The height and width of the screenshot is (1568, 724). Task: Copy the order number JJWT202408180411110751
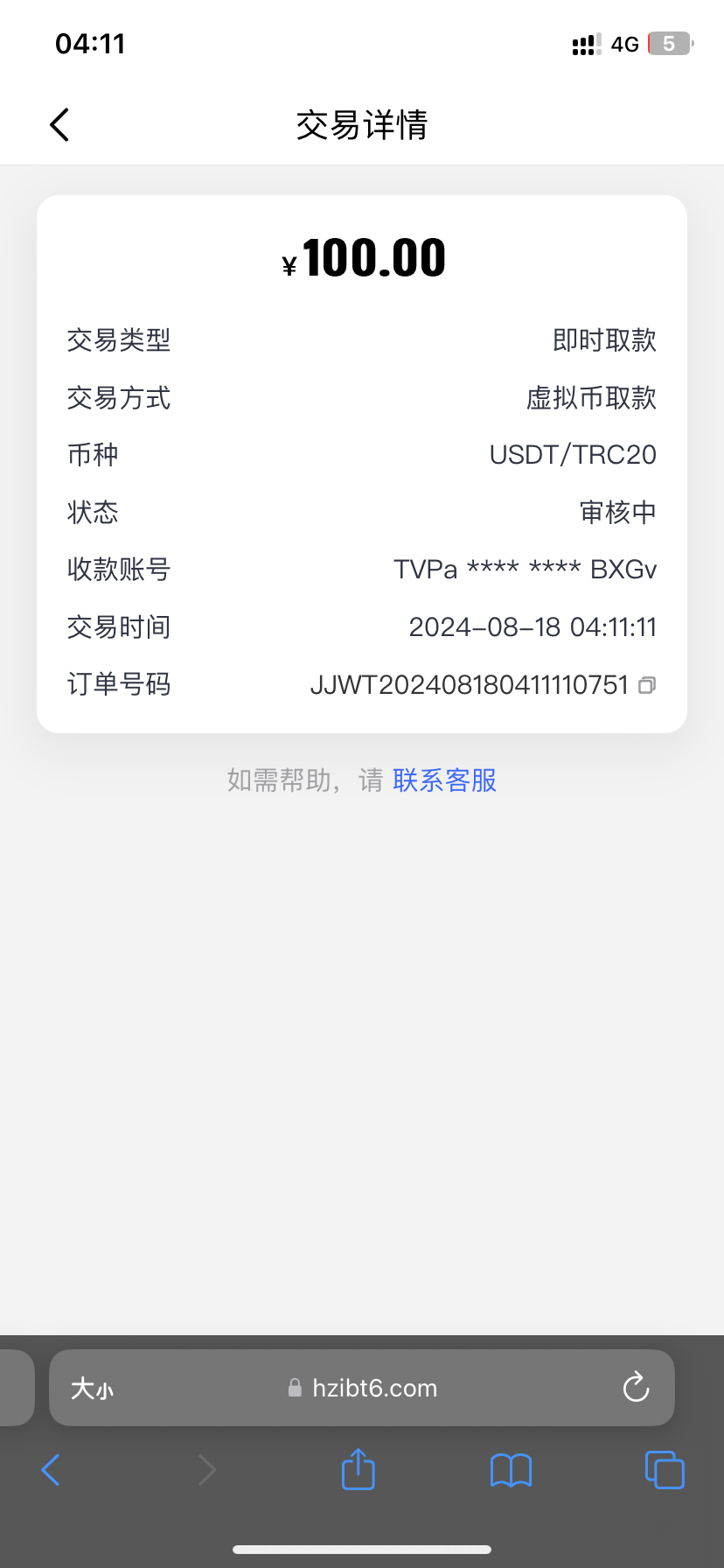coord(647,685)
